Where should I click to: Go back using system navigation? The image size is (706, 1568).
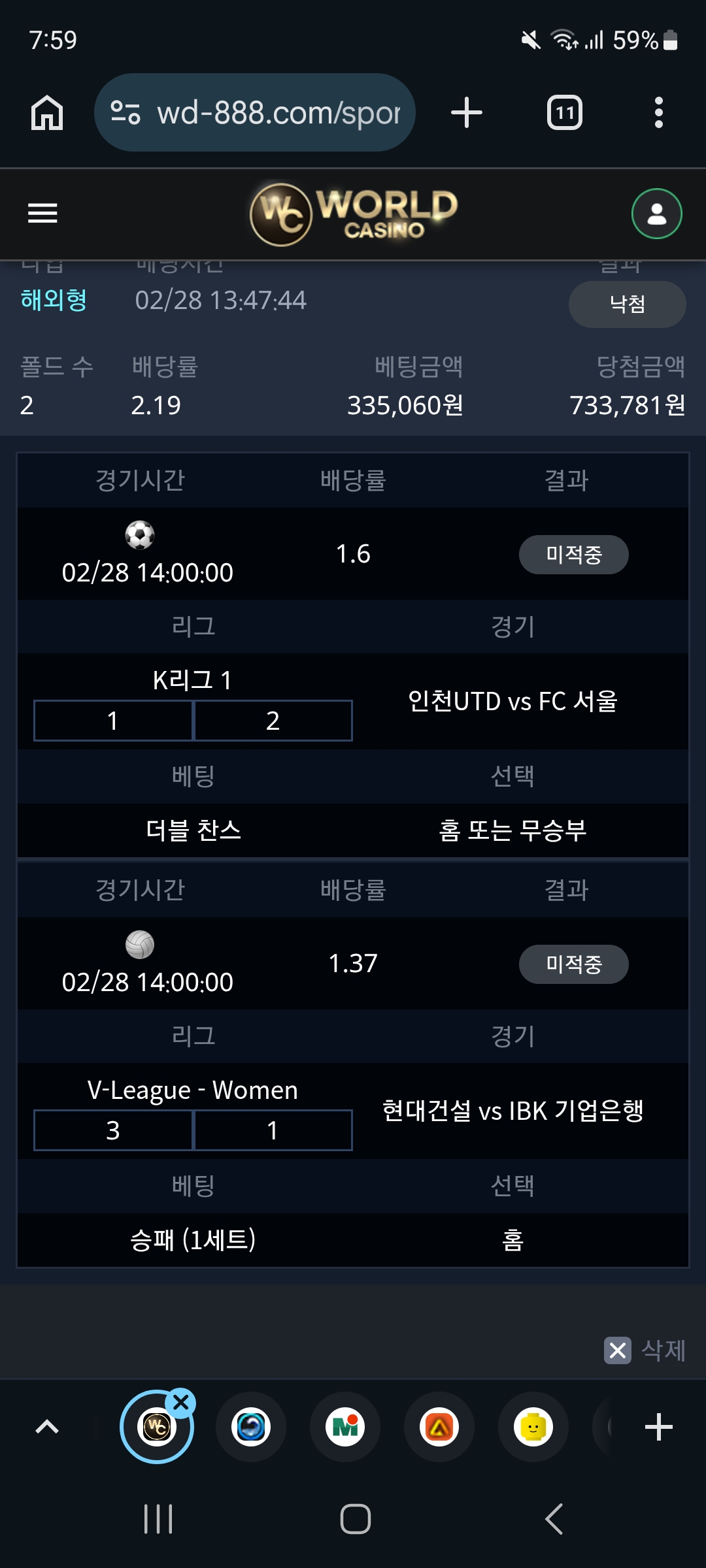coord(554,1518)
